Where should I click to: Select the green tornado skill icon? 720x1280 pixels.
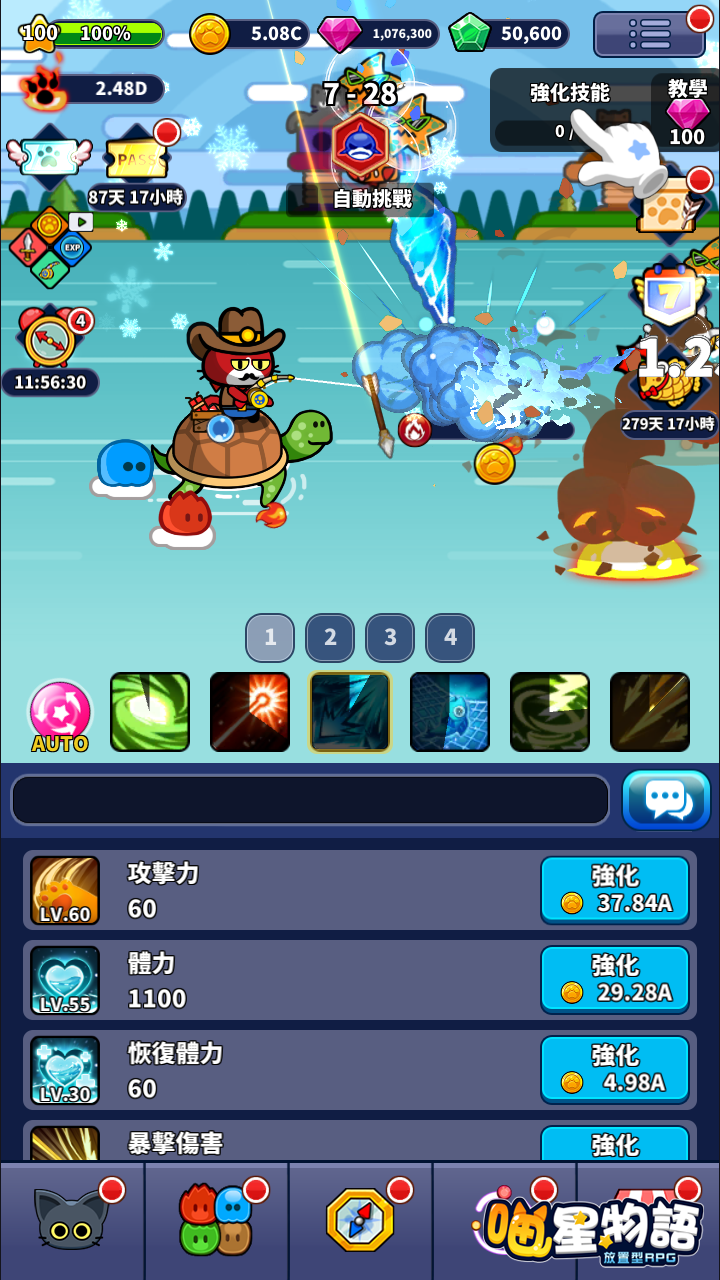pos(150,712)
